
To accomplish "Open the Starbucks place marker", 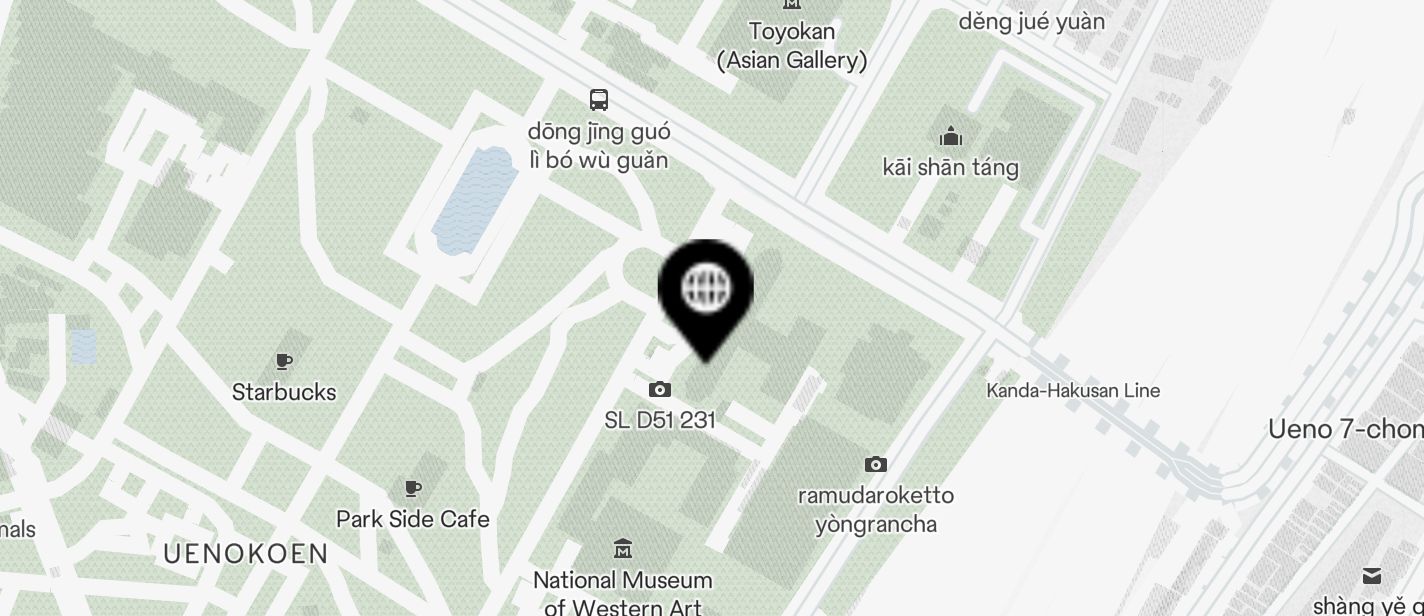I will click(284, 362).
